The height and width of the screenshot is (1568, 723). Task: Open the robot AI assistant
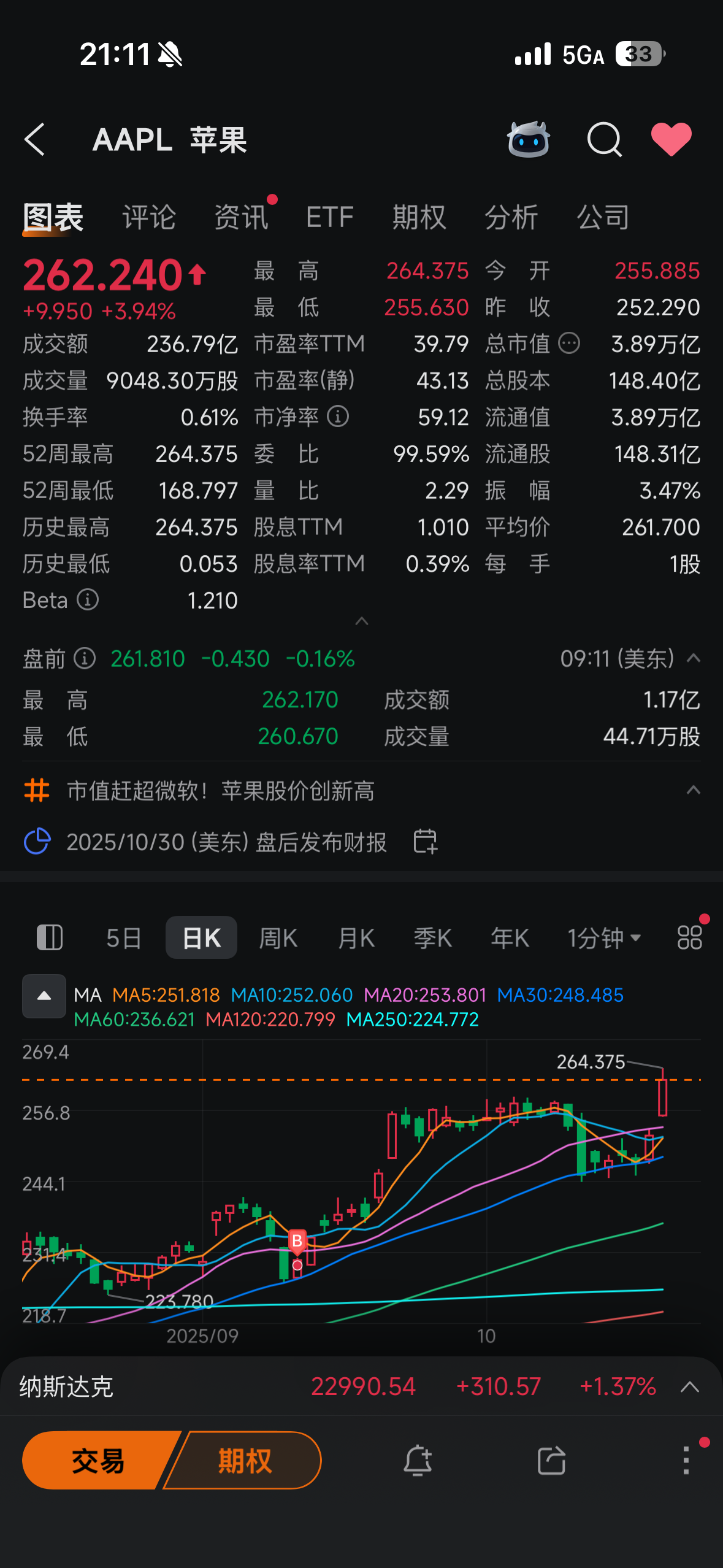point(528,139)
